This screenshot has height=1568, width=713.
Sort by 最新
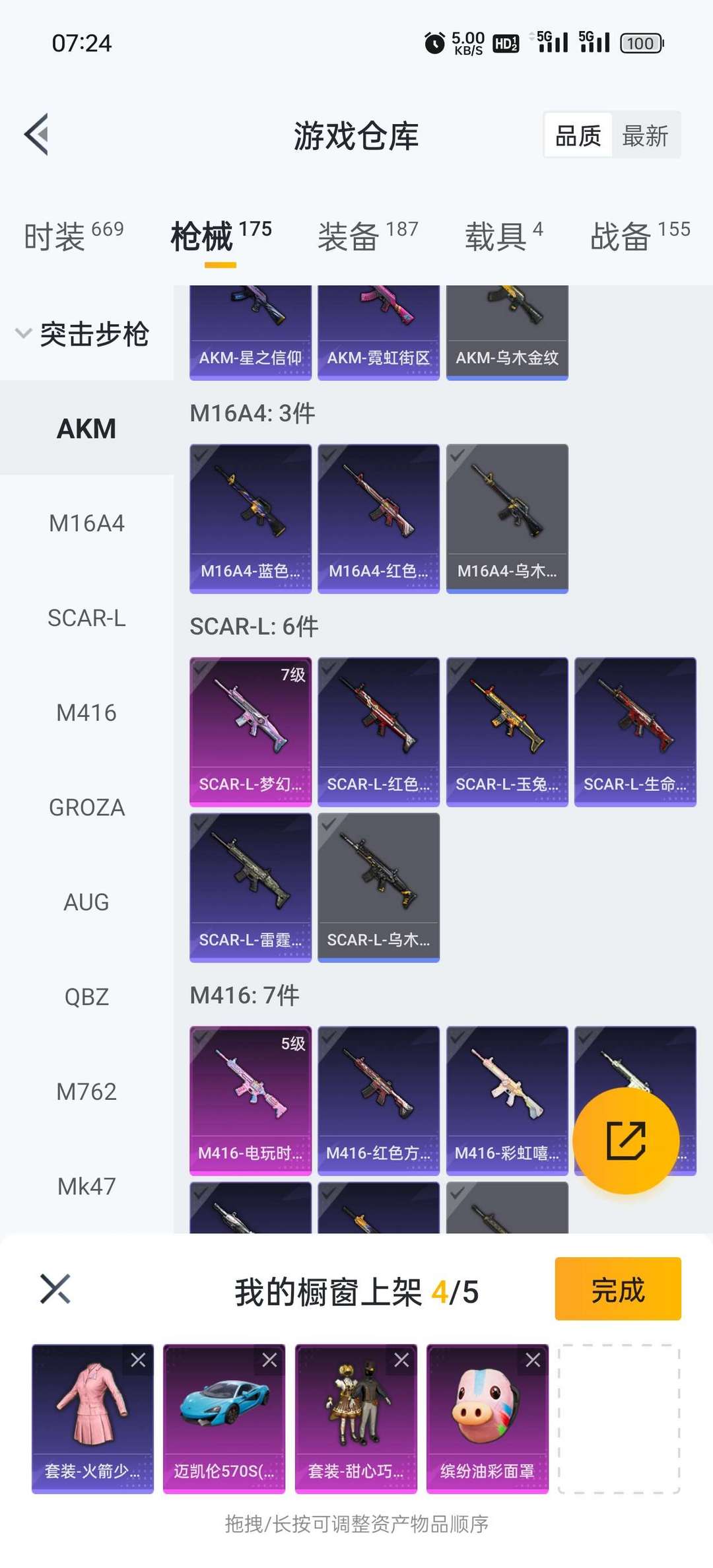point(645,136)
